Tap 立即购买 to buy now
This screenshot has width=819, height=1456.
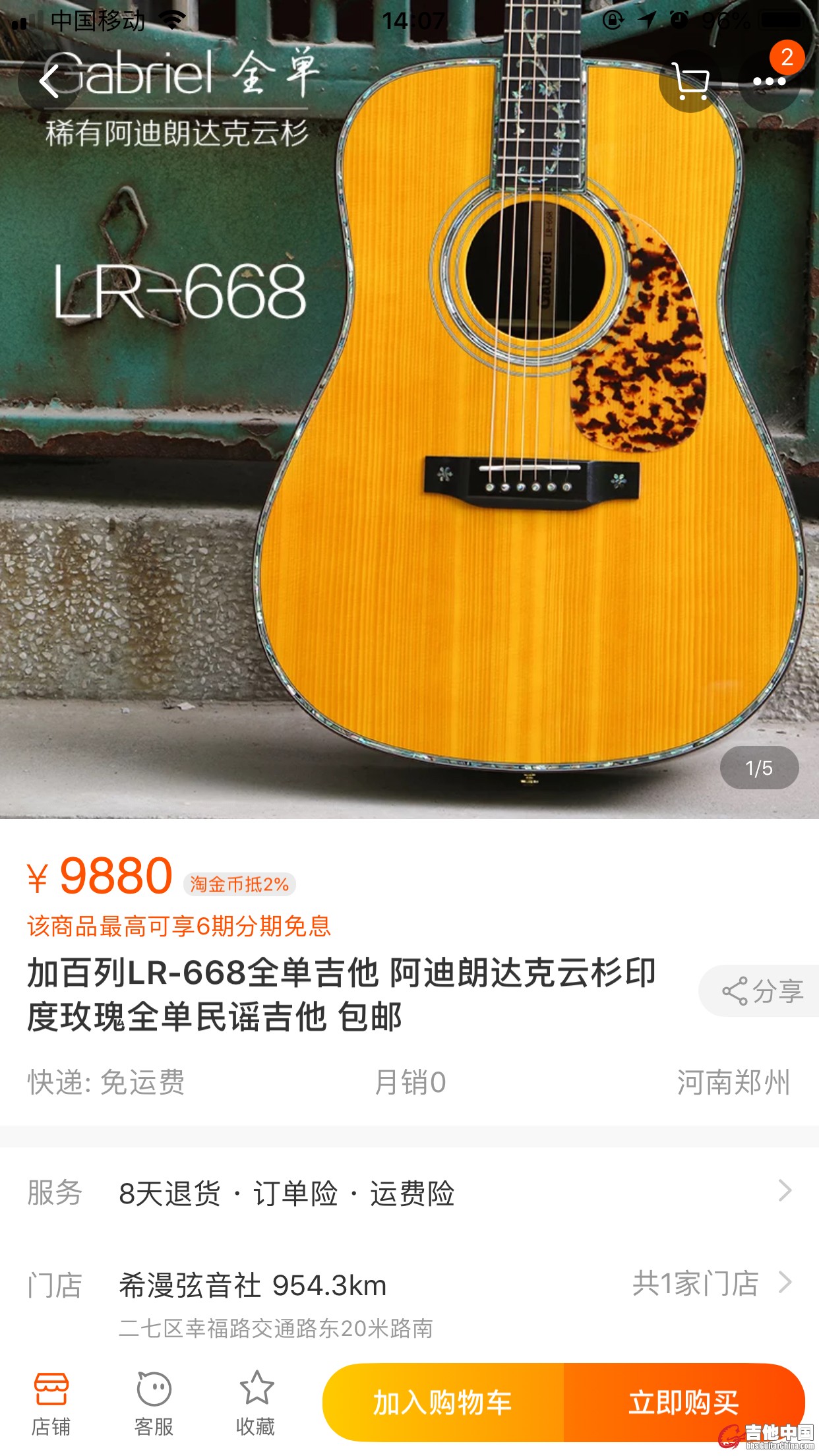pos(683,1403)
